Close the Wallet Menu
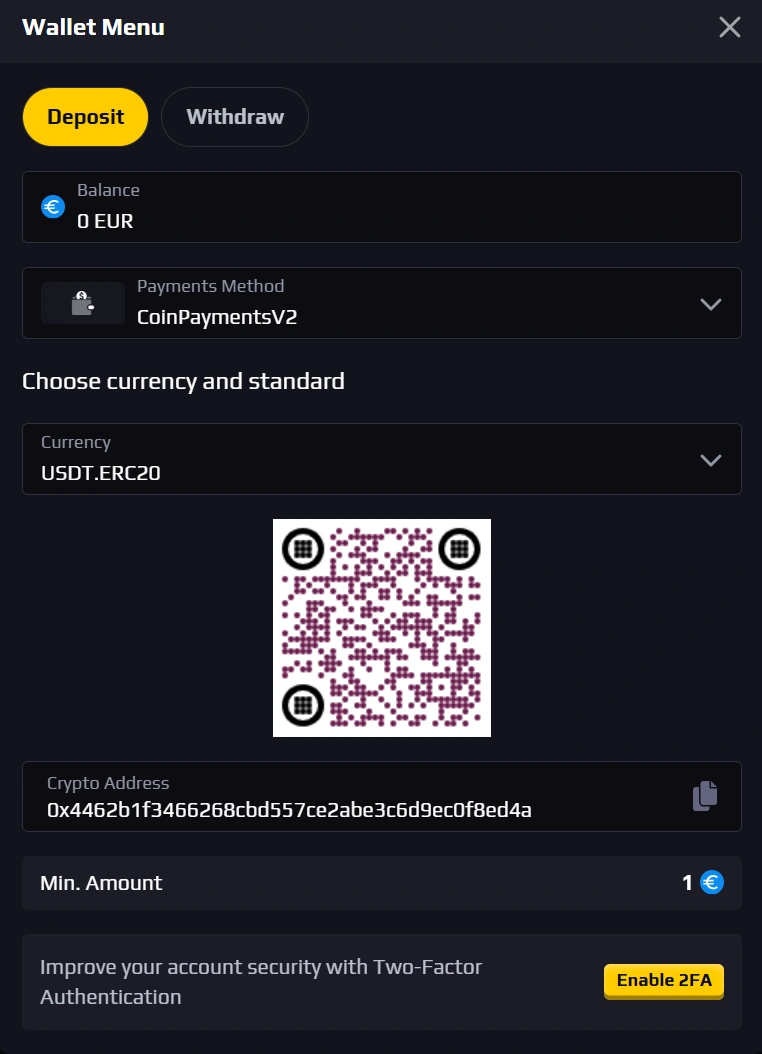 coord(730,27)
